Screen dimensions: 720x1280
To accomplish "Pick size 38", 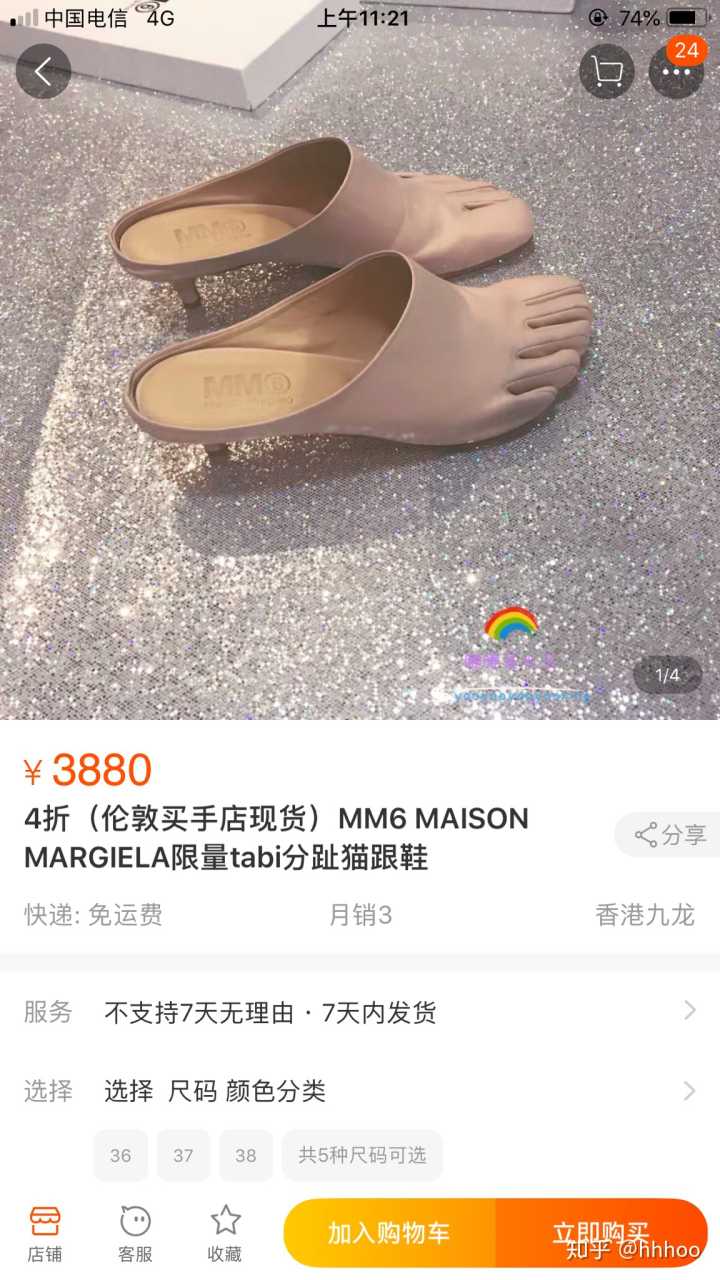I will click(245, 1155).
